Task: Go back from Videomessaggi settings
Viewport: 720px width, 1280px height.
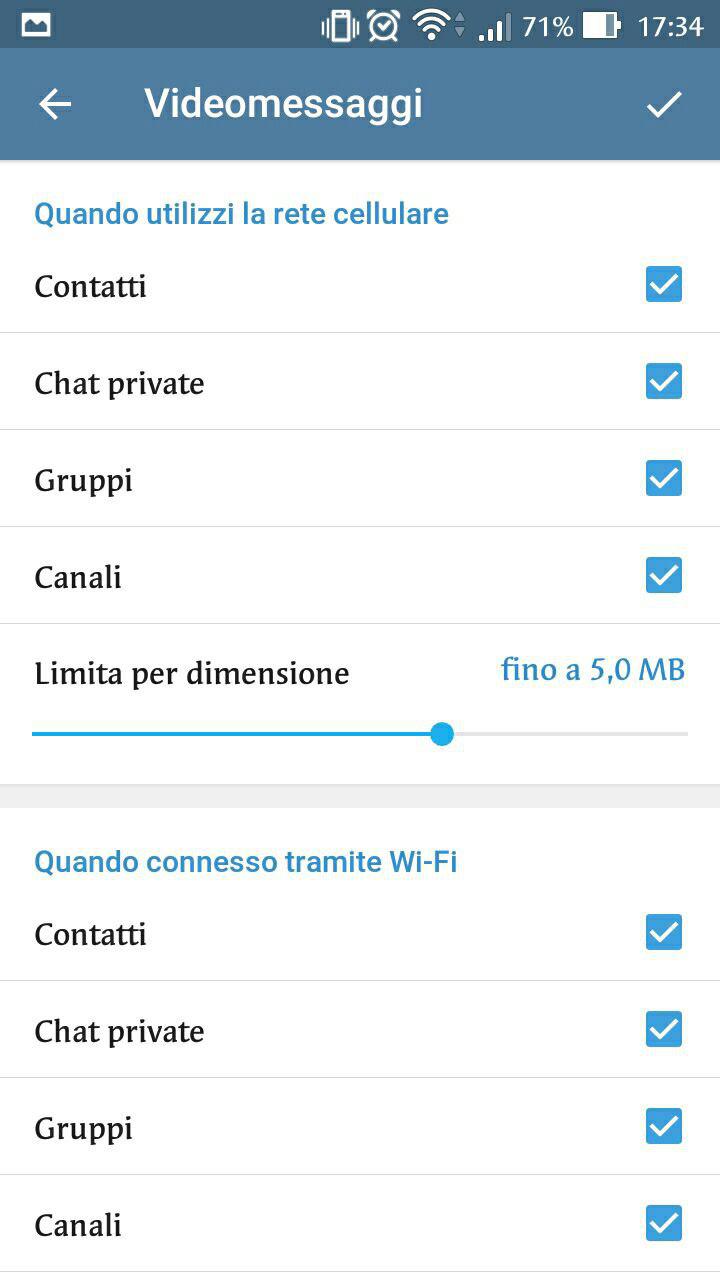Action: coord(55,104)
